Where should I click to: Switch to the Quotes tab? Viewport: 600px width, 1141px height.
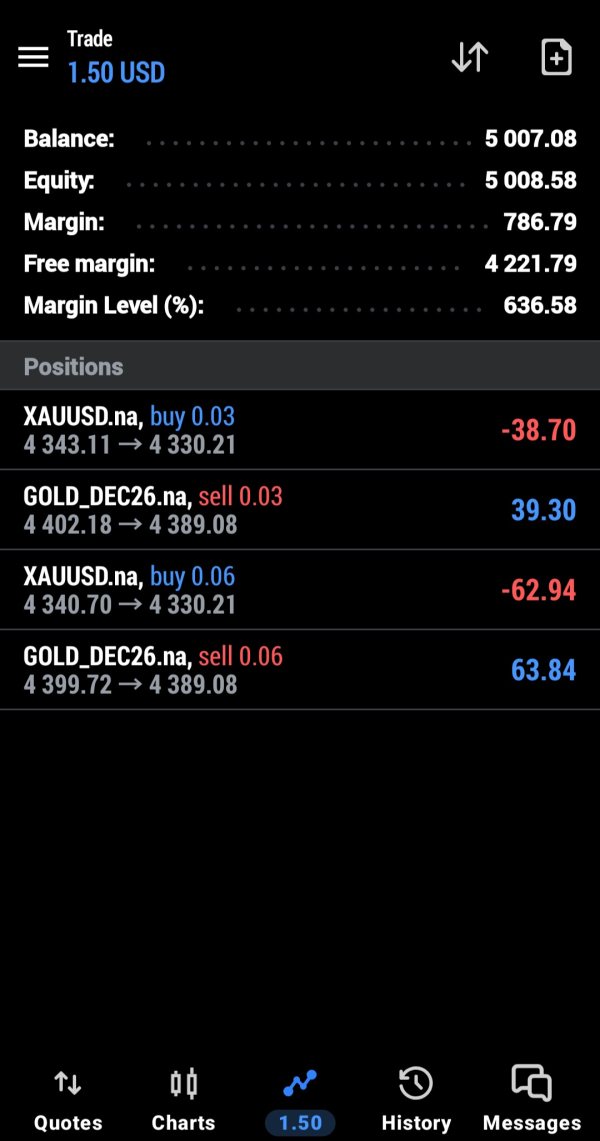tap(68, 1100)
